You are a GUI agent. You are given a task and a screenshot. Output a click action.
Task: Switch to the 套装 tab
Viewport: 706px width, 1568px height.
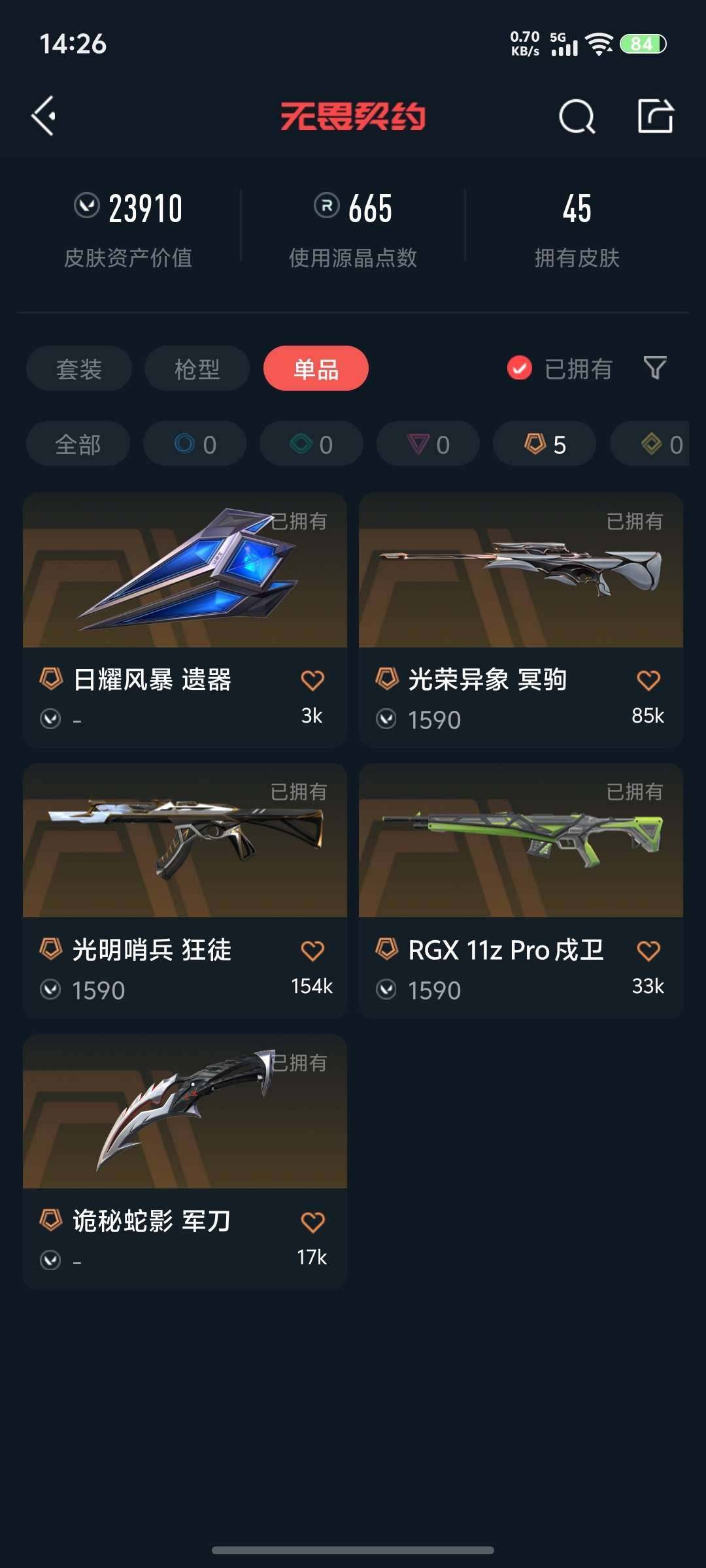(x=78, y=369)
